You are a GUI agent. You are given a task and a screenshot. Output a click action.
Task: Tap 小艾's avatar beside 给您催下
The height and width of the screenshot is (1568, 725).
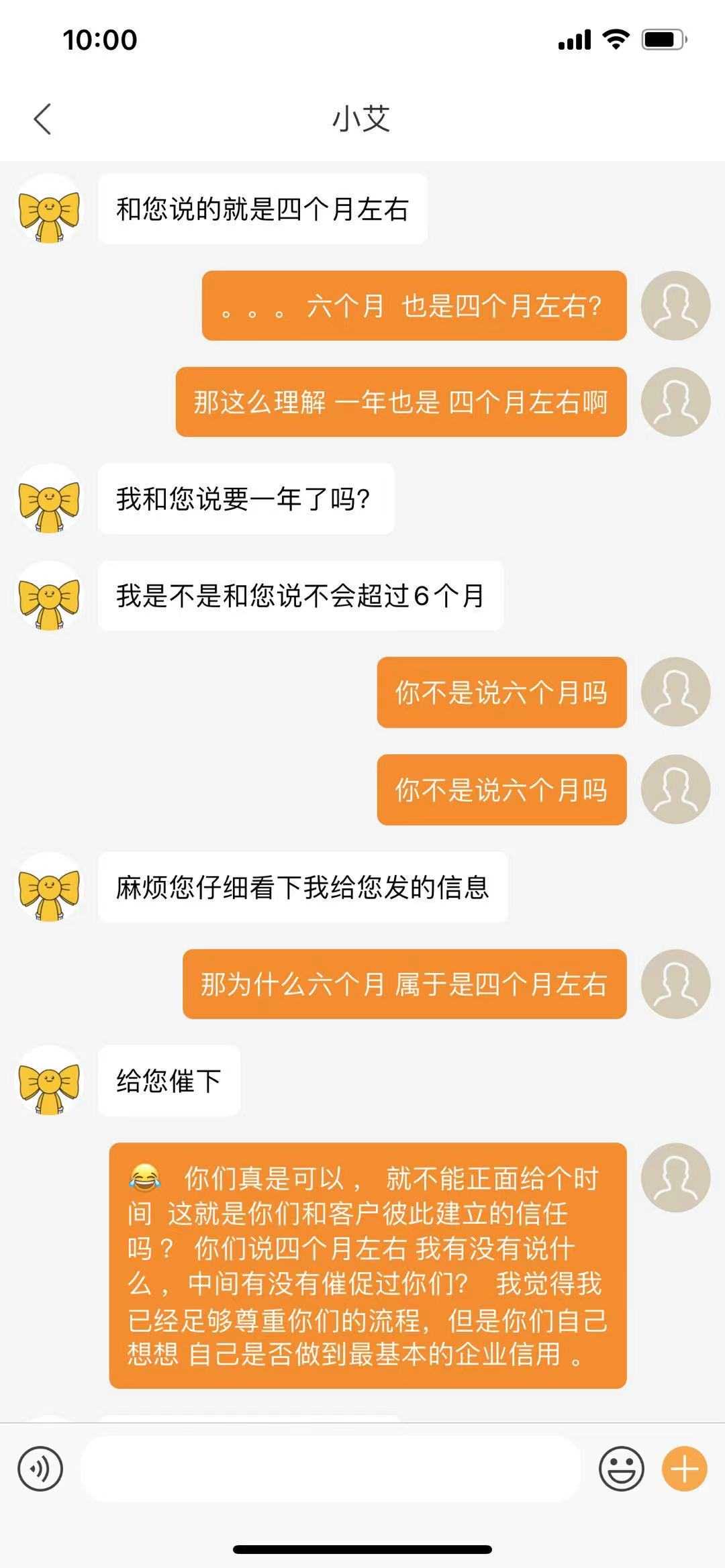tap(49, 1081)
